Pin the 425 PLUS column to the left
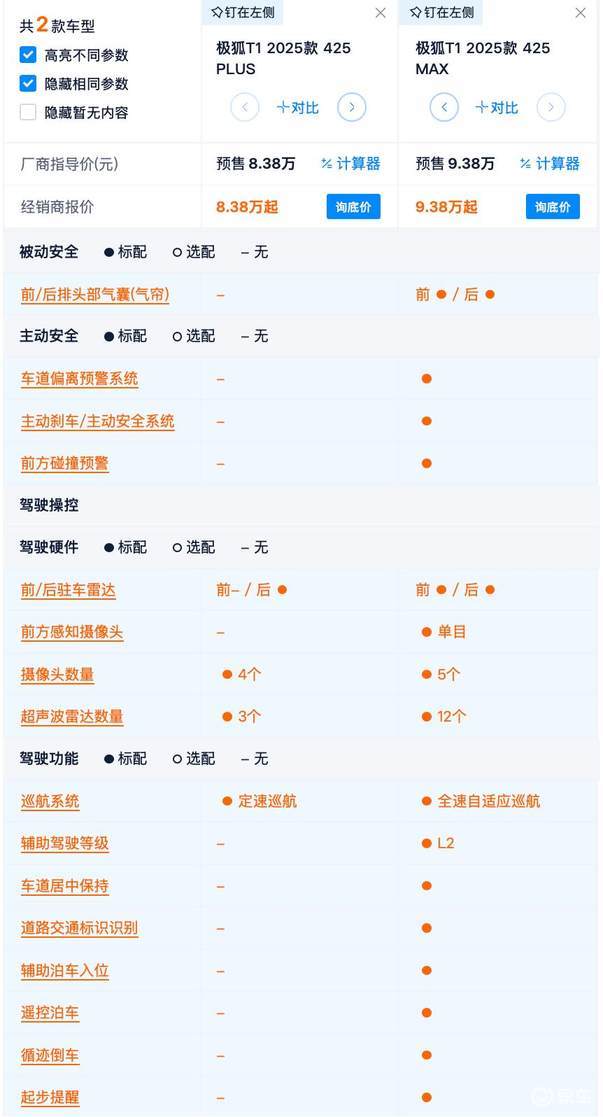Image resolution: width=603 pixels, height=1117 pixels. [242, 12]
